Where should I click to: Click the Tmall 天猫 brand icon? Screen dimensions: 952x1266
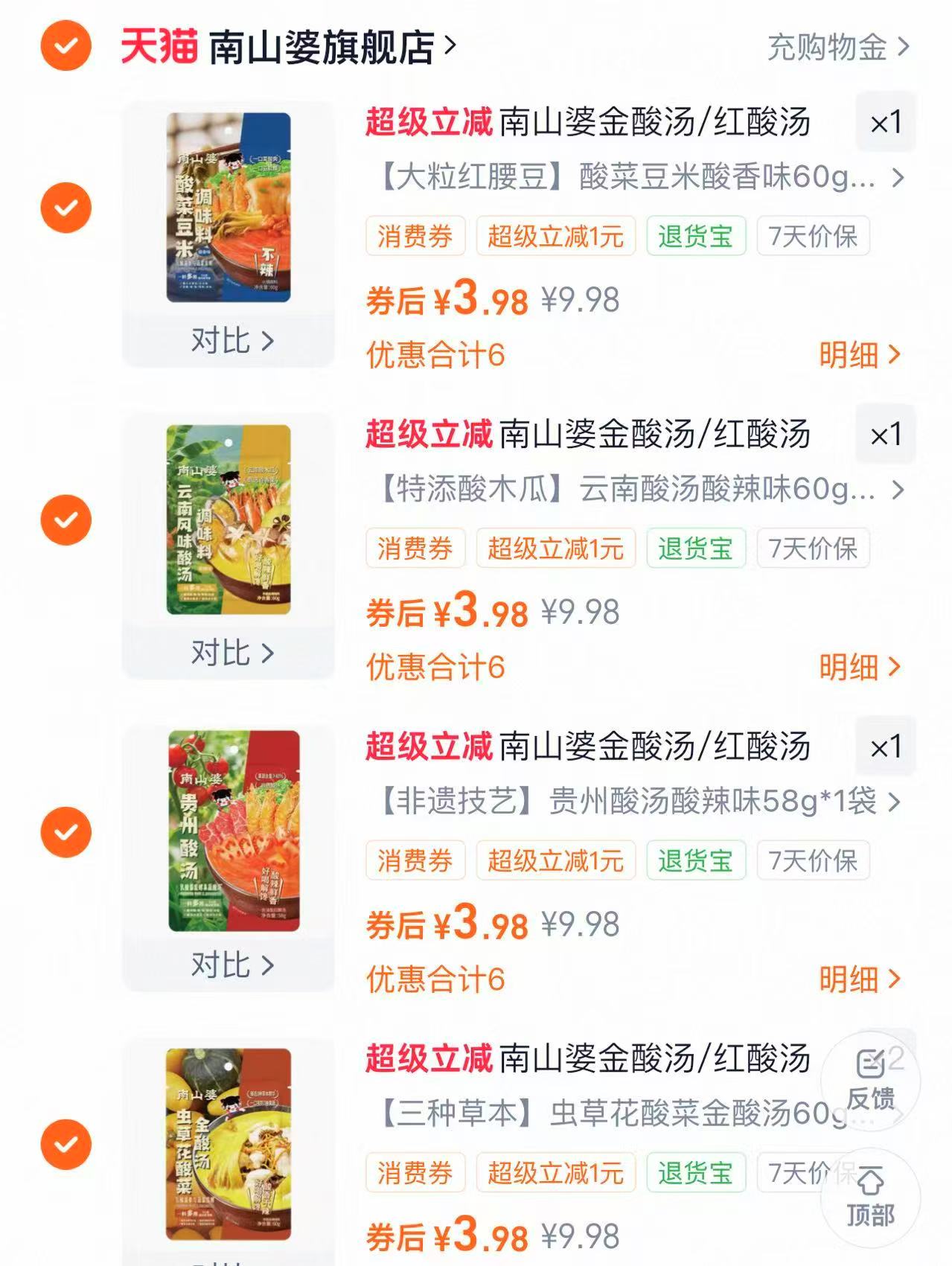pyautogui.click(x=158, y=46)
